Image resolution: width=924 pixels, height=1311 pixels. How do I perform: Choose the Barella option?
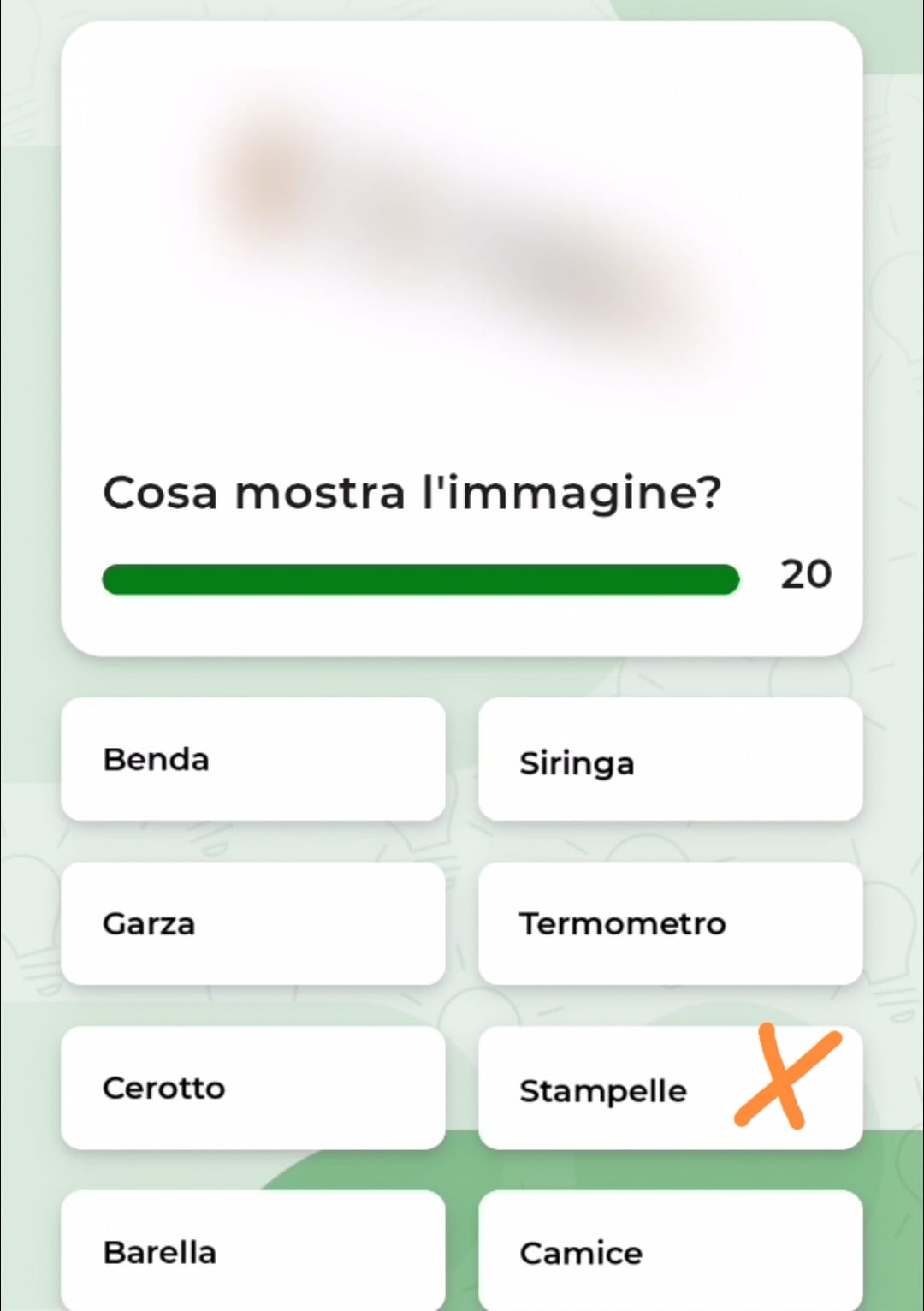click(x=252, y=1250)
